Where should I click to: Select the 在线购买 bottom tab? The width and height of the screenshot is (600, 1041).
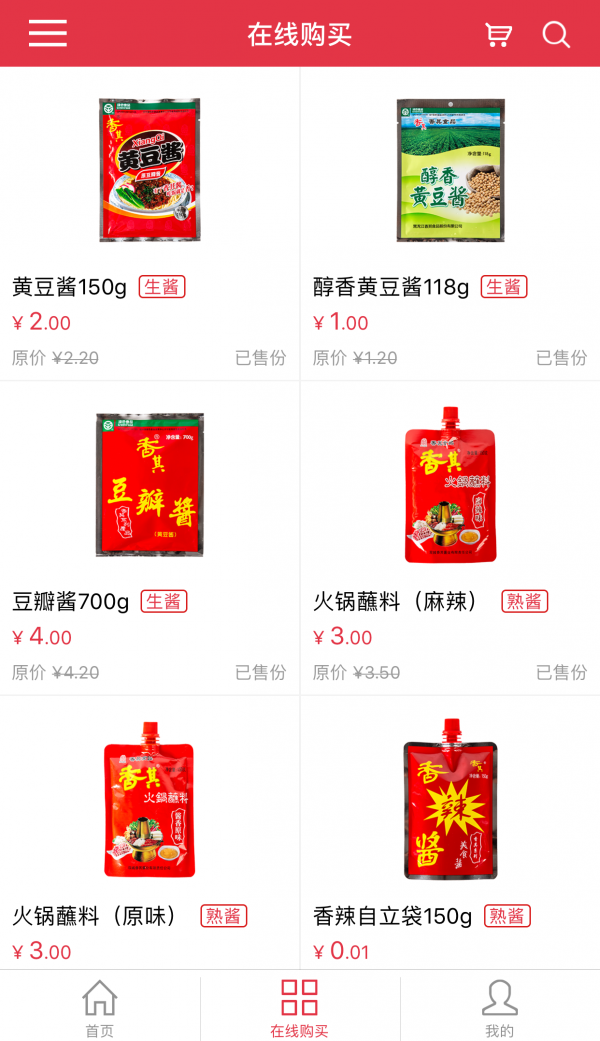coord(299,1008)
